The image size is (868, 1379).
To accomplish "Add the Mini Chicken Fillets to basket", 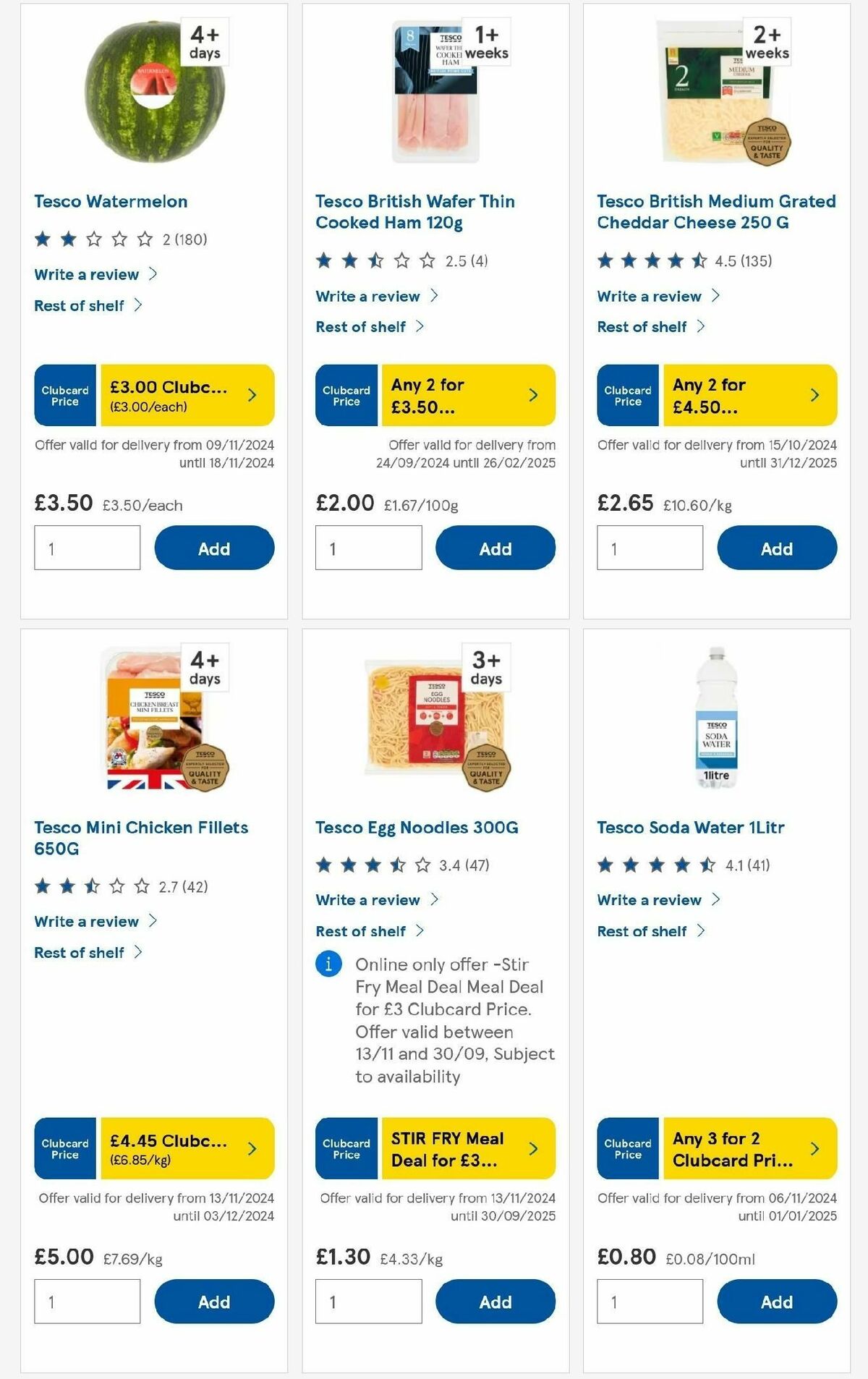I will tap(214, 1301).
